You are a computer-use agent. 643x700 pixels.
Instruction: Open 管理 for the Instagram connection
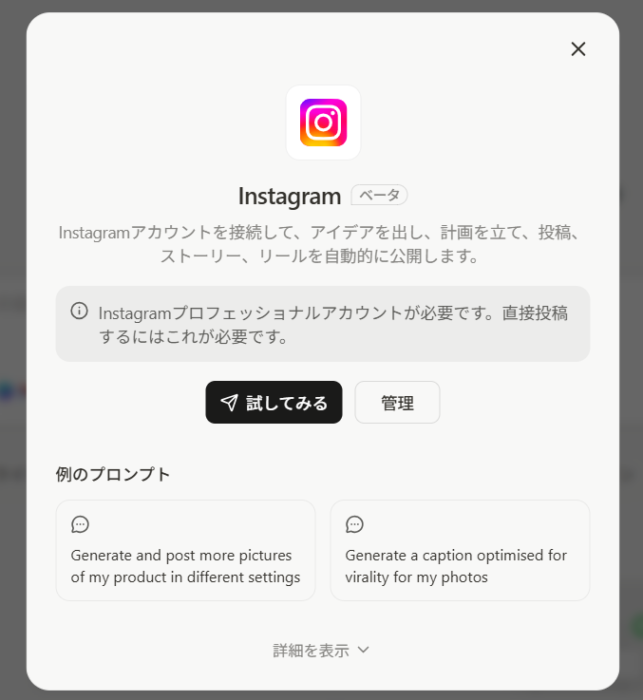tap(397, 403)
